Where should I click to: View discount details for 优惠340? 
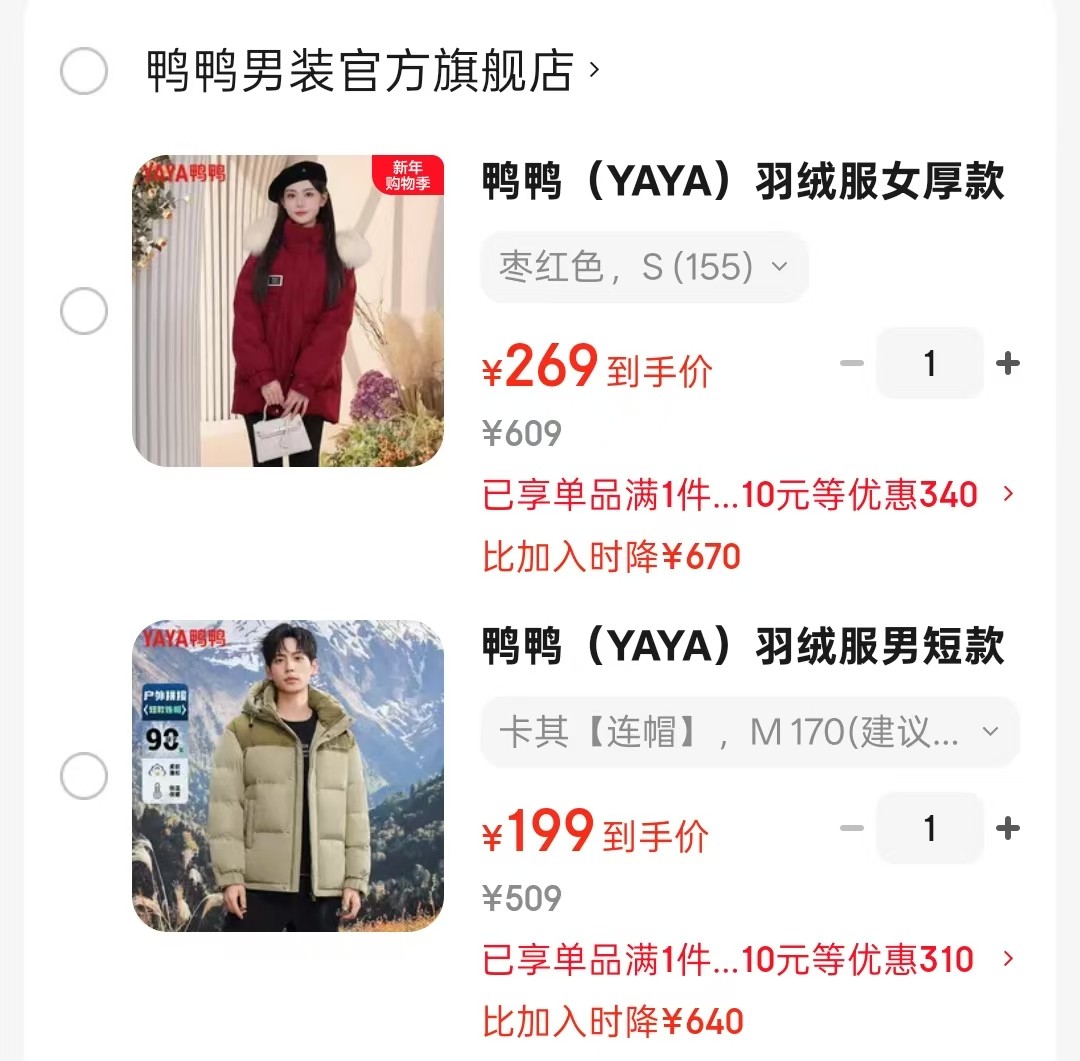point(748,495)
